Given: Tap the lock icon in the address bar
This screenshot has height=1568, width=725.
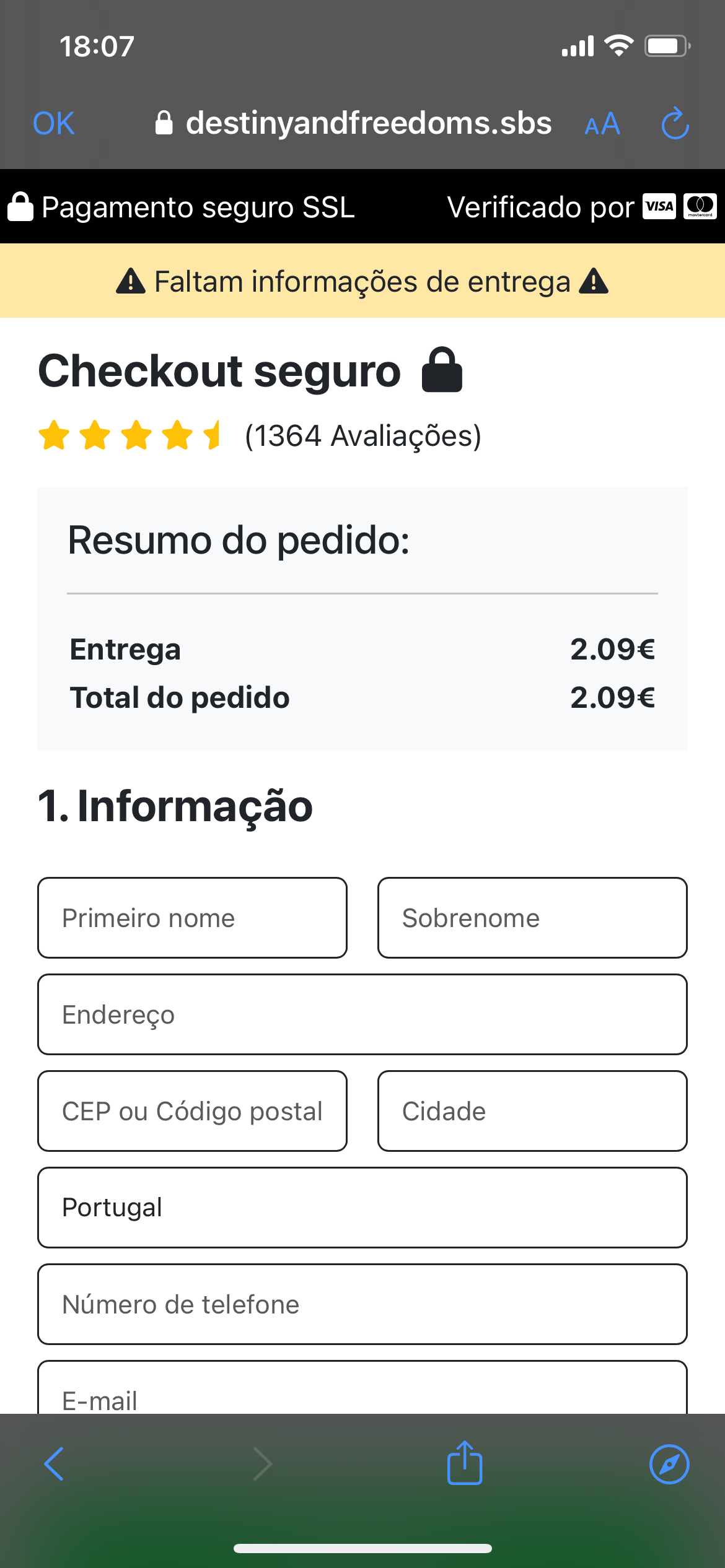Looking at the screenshot, I should coord(164,122).
